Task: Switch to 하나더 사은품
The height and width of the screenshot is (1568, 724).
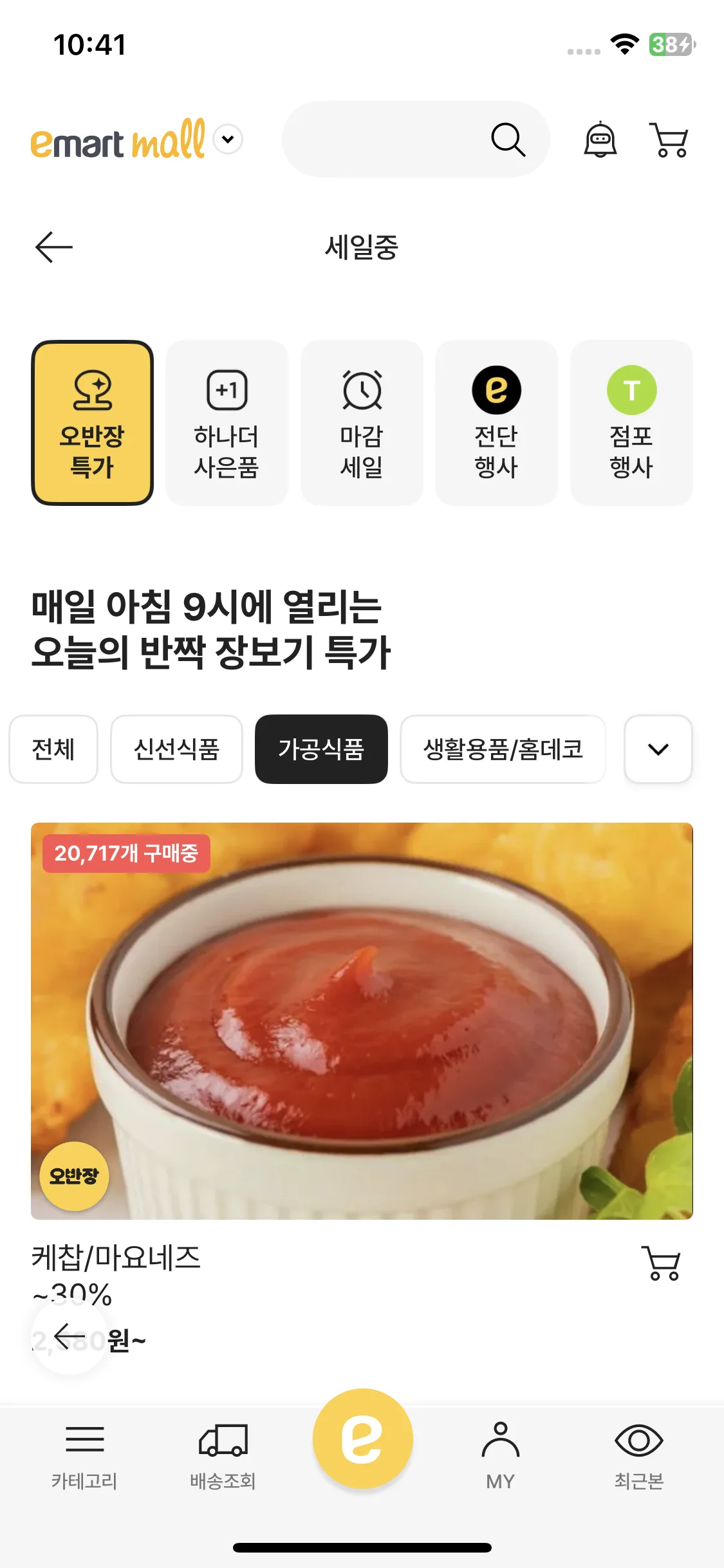Action: pos(227,423)
